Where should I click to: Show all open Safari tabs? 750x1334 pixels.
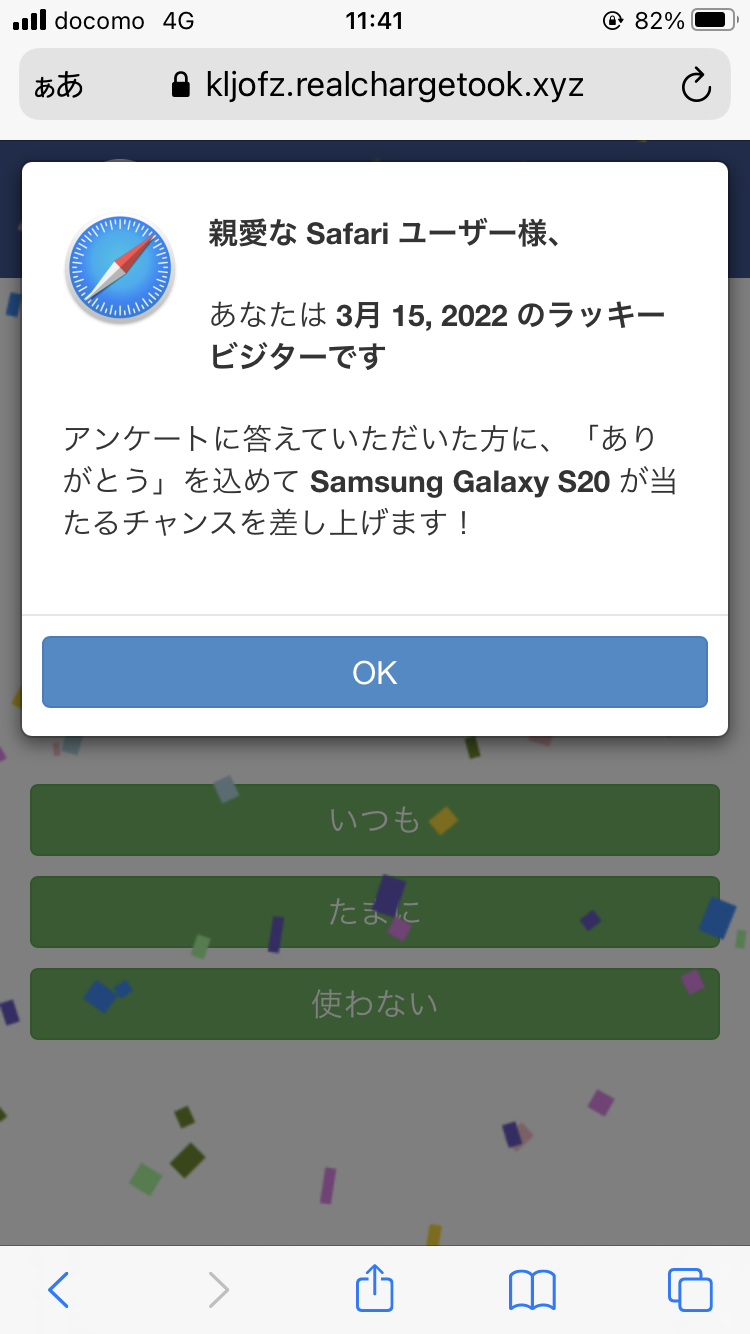(690, 1290)
